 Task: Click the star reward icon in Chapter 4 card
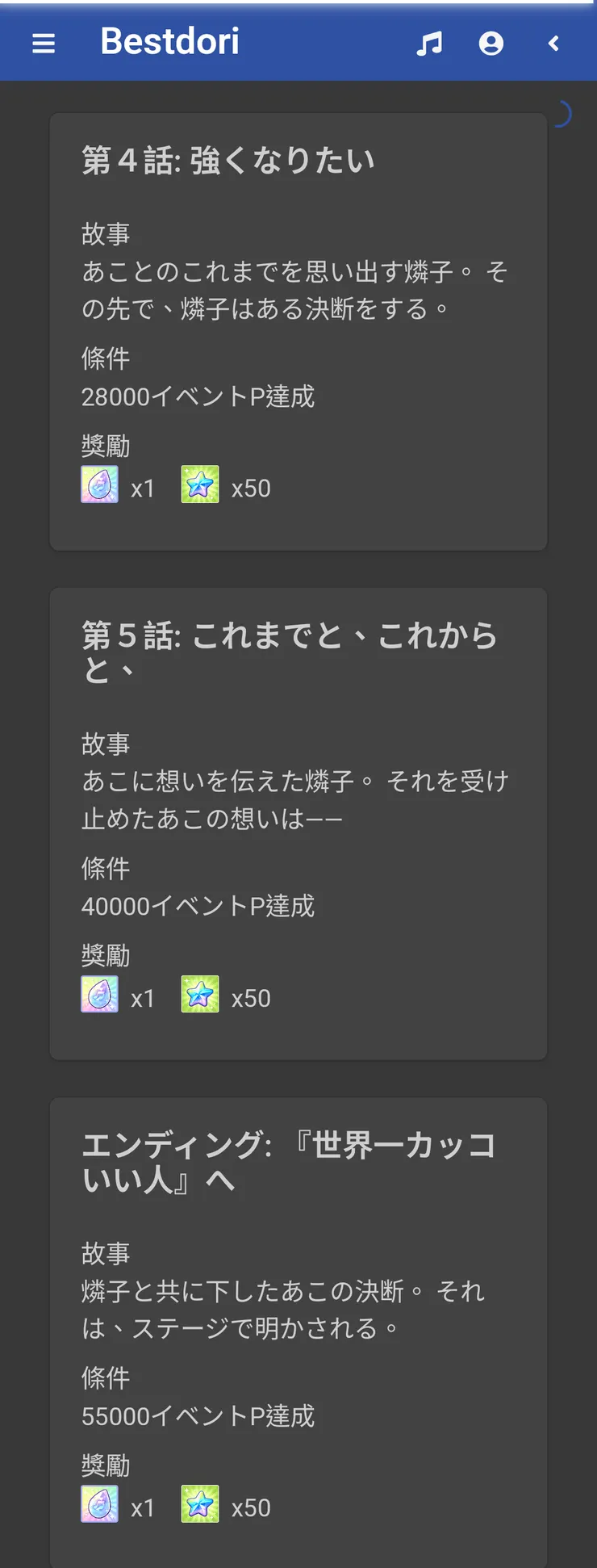199,487
